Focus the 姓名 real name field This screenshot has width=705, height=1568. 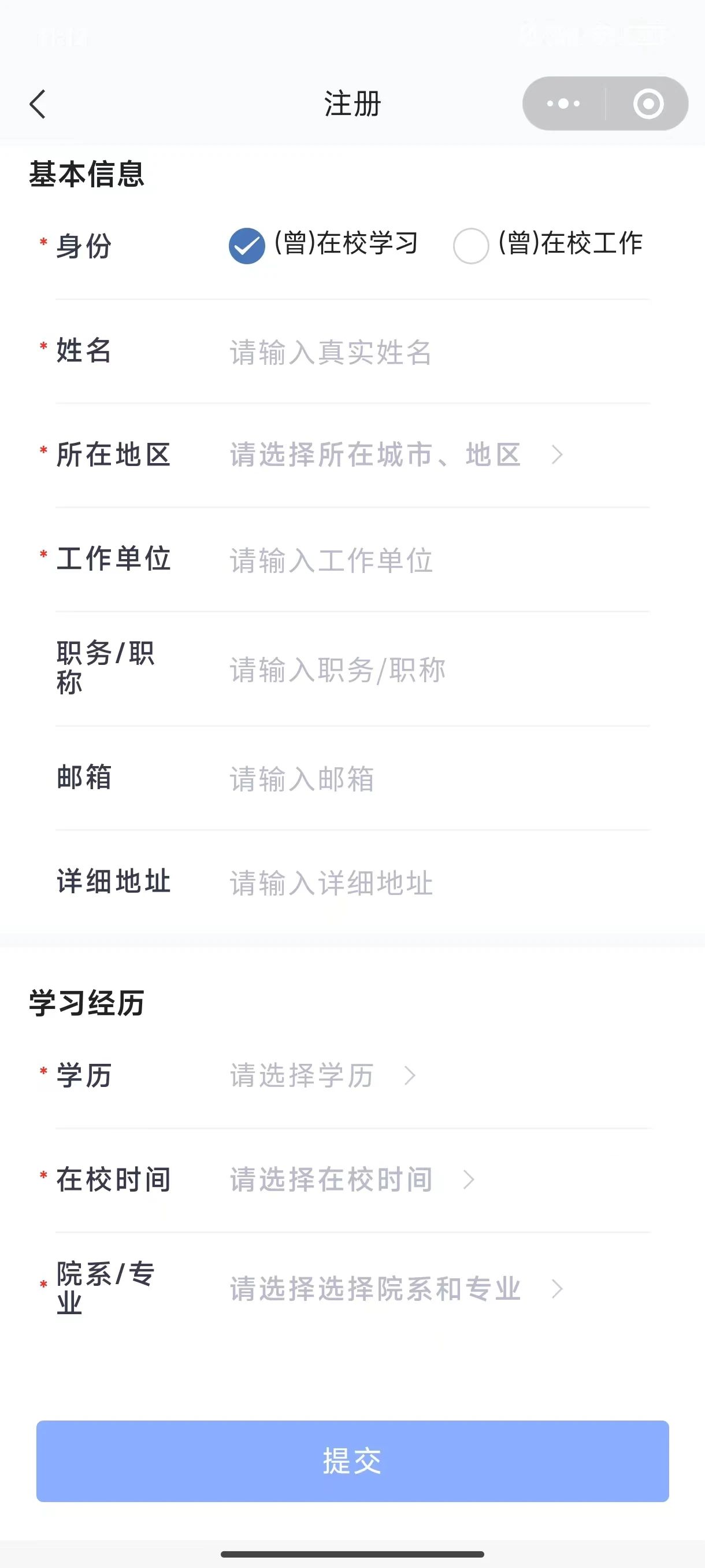coord(438,353)
